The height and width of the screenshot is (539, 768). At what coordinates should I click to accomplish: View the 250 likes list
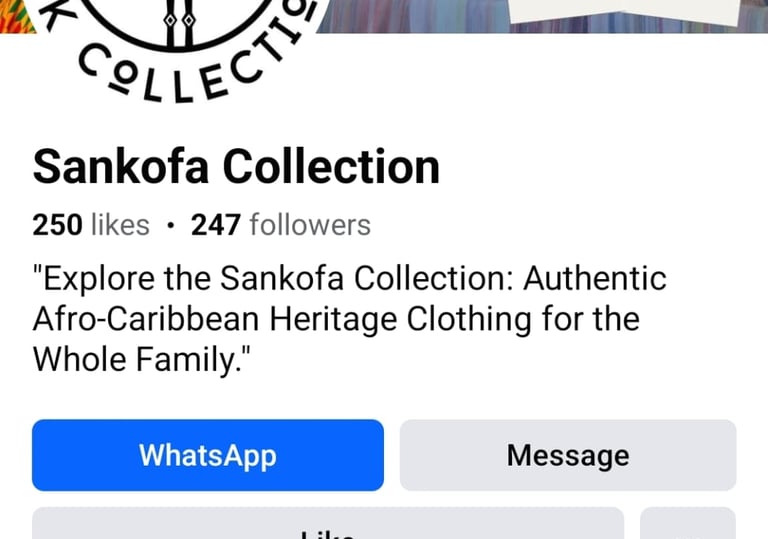tap(91, 225)
